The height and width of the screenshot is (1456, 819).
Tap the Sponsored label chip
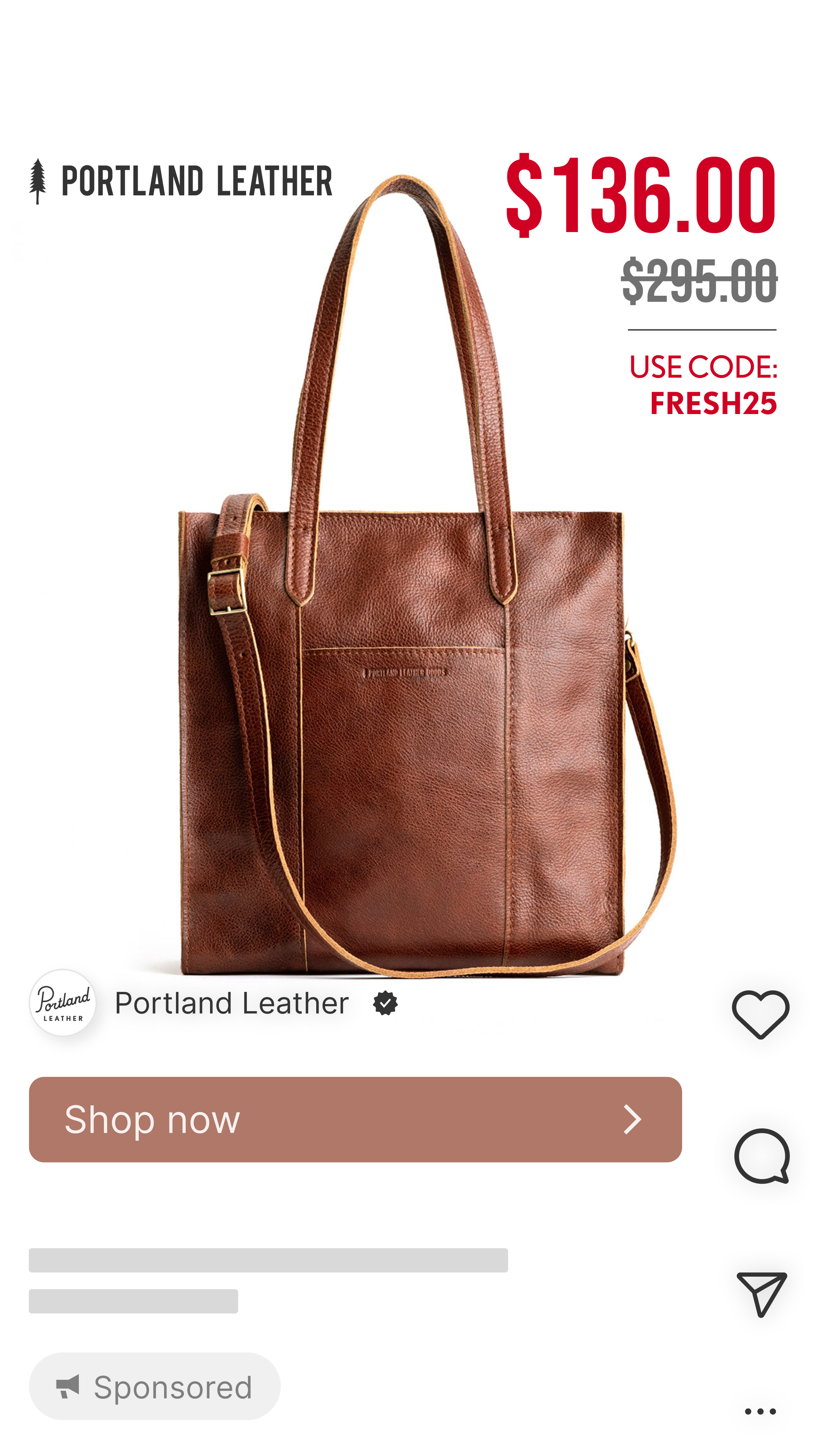[x=154, y=1387]
